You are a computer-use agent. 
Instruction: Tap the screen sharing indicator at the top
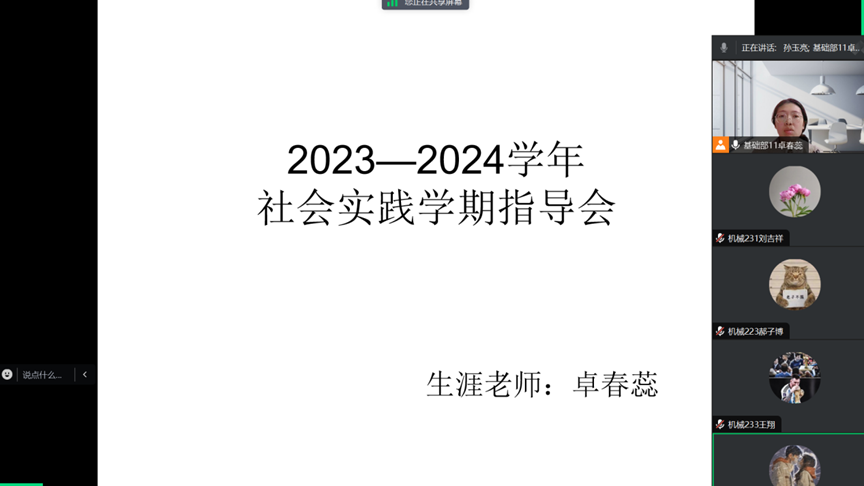(x=425, y=4)
